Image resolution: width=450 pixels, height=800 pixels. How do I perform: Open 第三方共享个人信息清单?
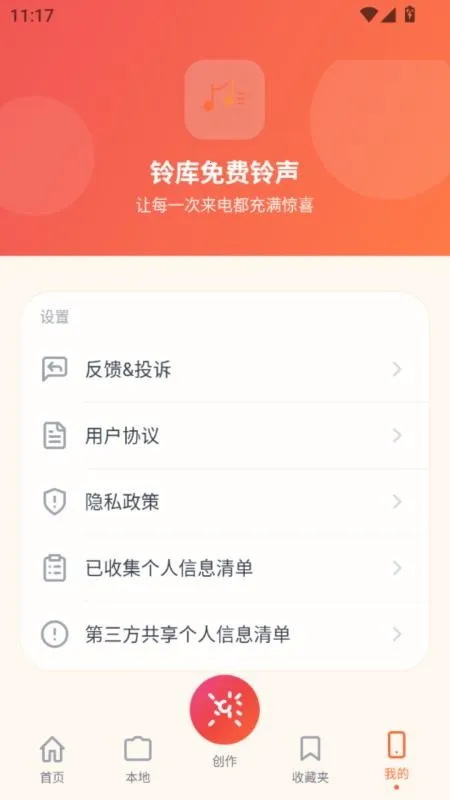225,635
